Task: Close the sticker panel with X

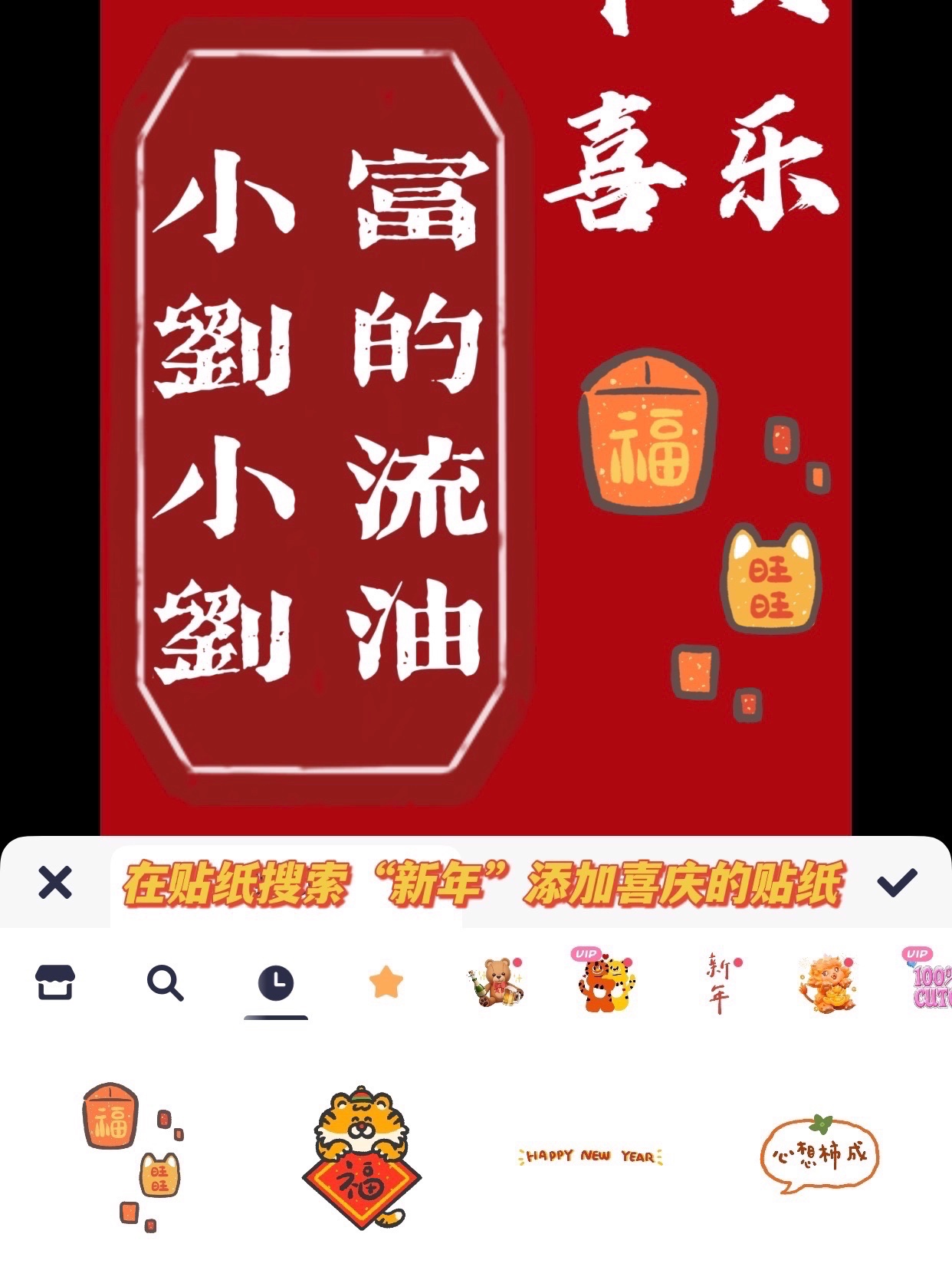Action: (55, 882)
